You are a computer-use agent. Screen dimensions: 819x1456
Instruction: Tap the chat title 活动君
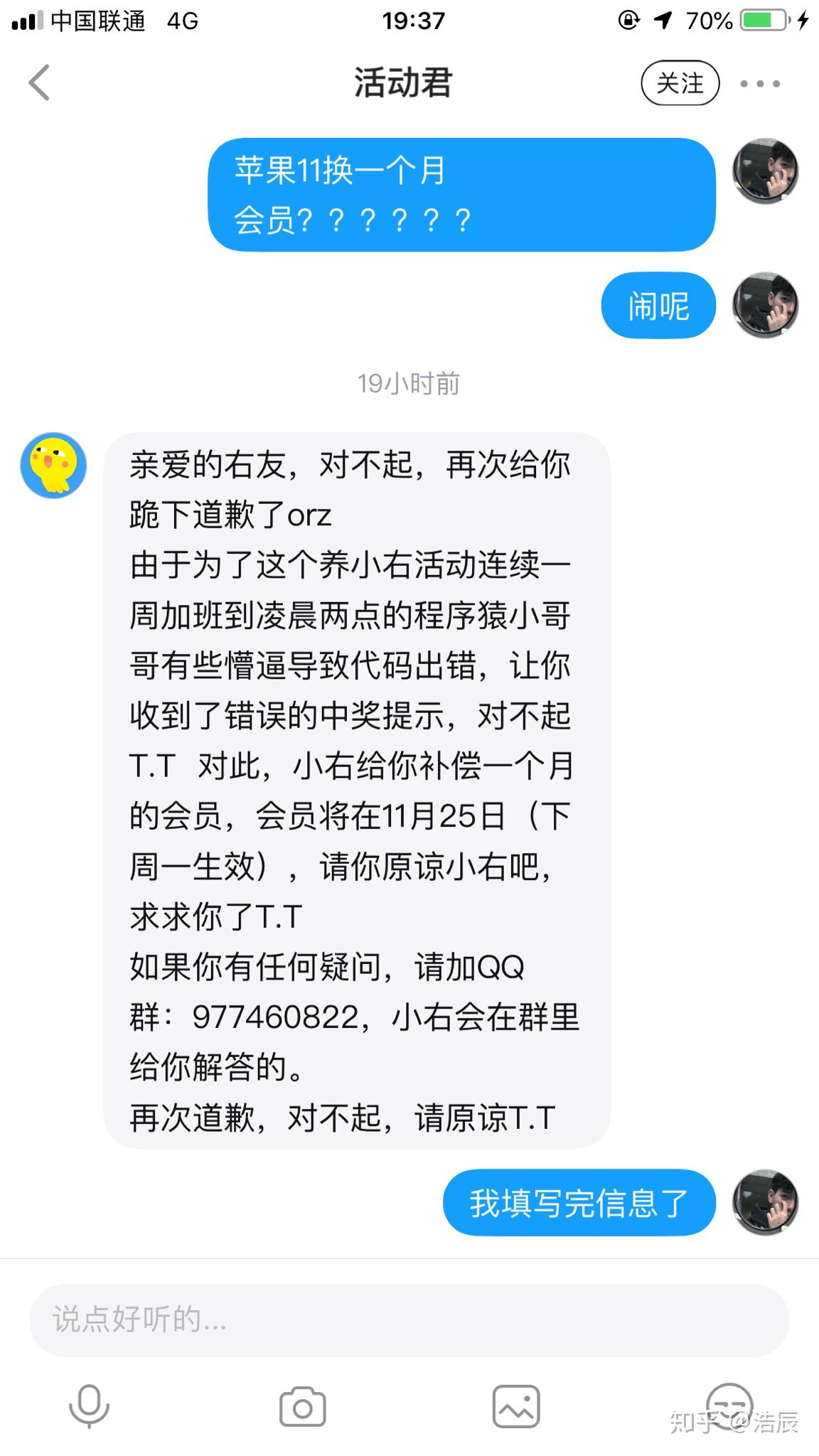[x=402, y=82]
